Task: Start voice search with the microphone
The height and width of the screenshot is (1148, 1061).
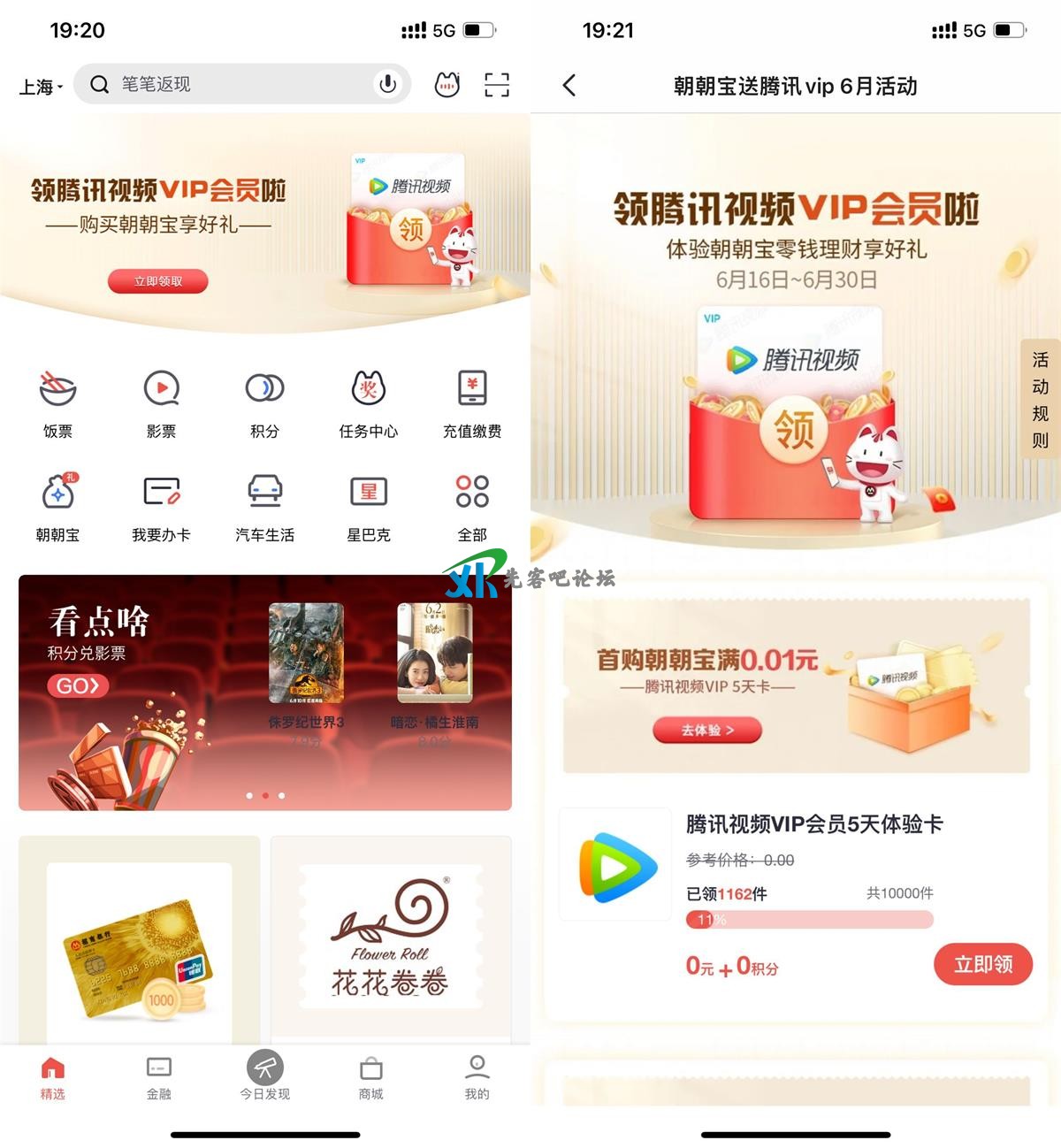Action: tap(387, 84)
